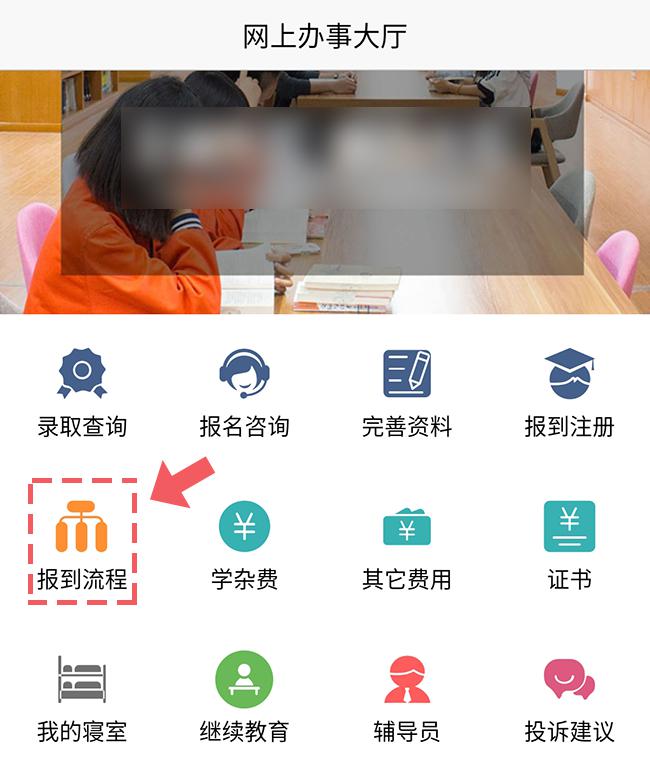
Task: Open the 证书 certificate section
Action: point(569,543)
